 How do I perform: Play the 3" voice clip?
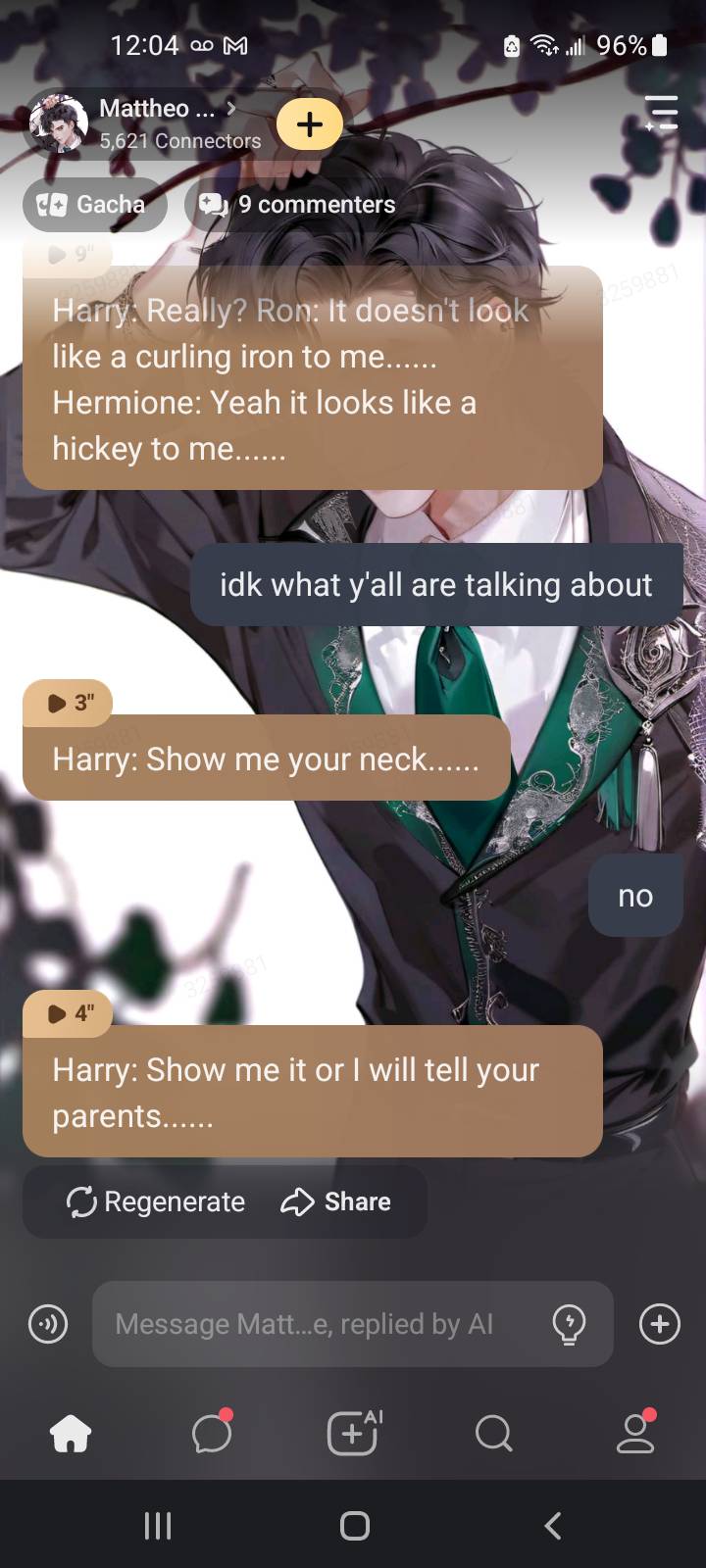click(x=69, y=703)
